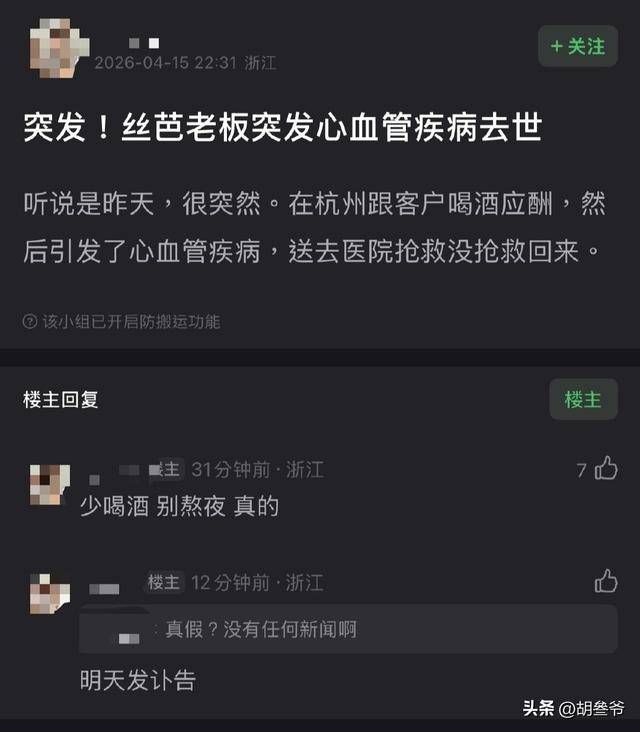Open the avatar beside the 明天发讣告 reply
Viewport: 640px width, 732px height.
tap(50, 593)
